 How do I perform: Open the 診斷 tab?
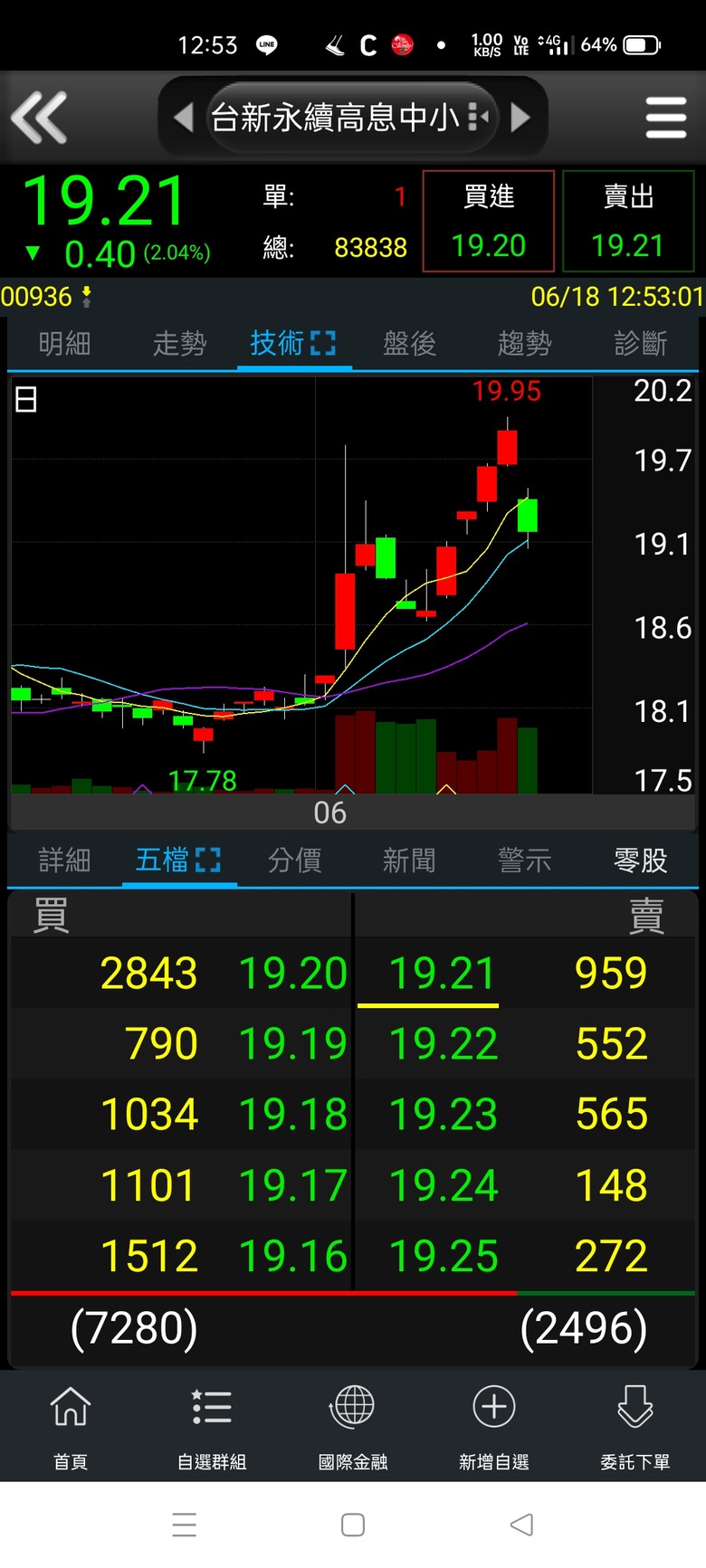click(x=640, y=344)
